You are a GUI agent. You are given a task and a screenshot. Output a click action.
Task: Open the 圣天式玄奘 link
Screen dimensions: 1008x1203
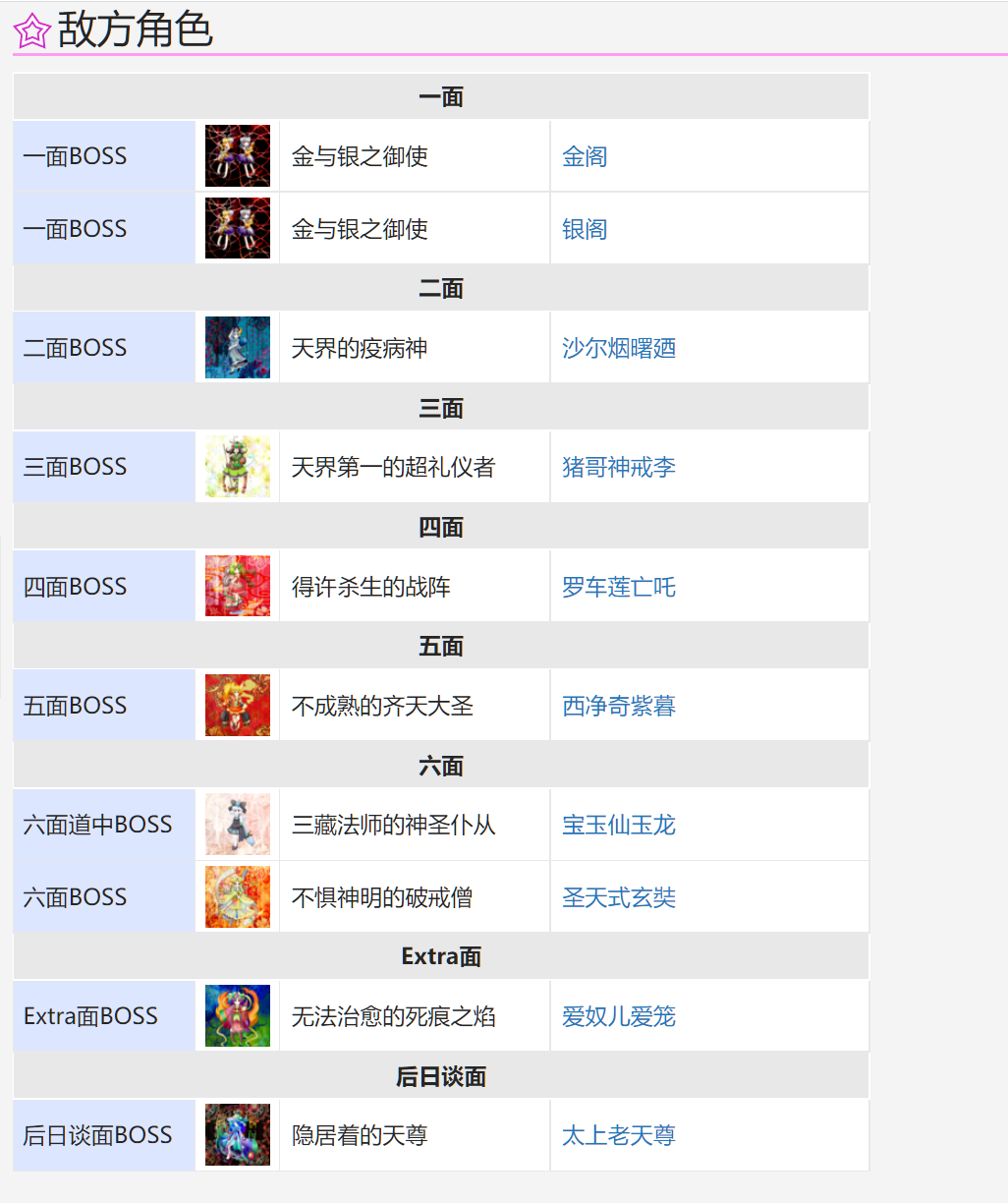click(618, 897)
